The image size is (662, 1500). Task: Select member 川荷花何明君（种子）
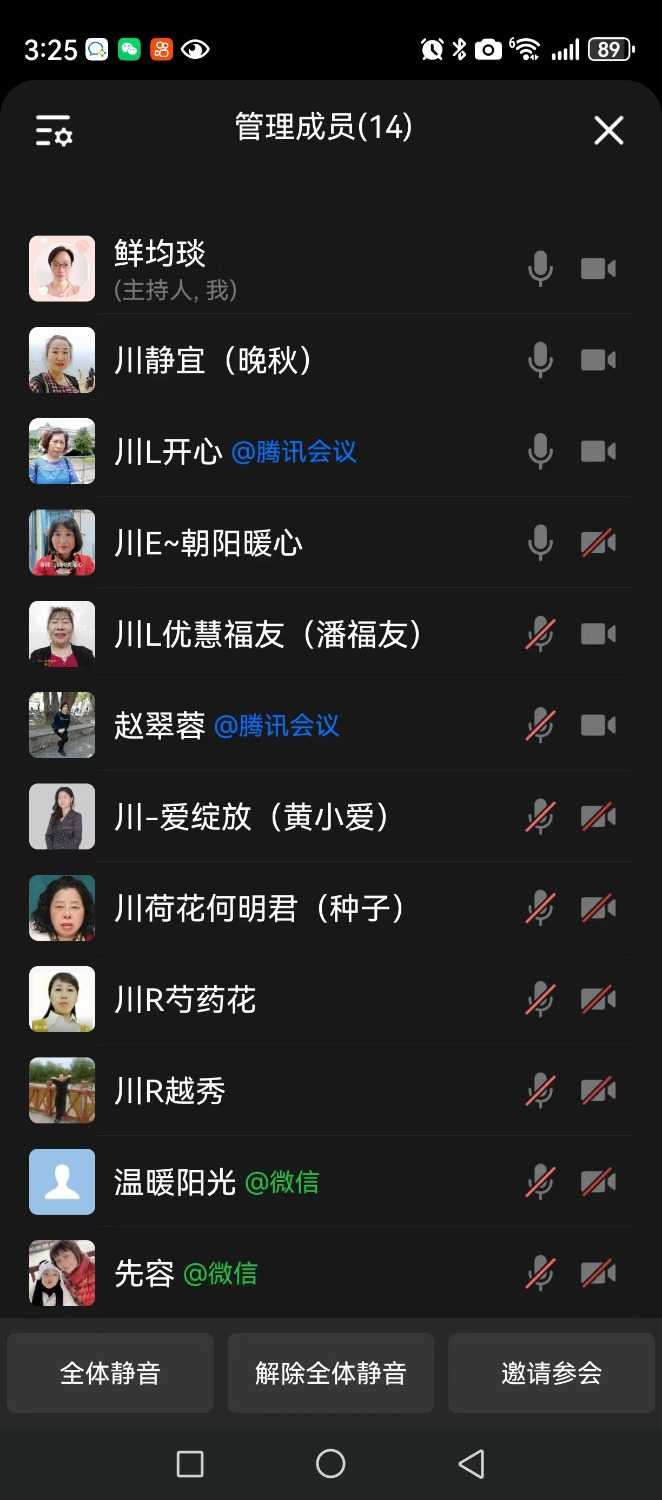[260, 908]
